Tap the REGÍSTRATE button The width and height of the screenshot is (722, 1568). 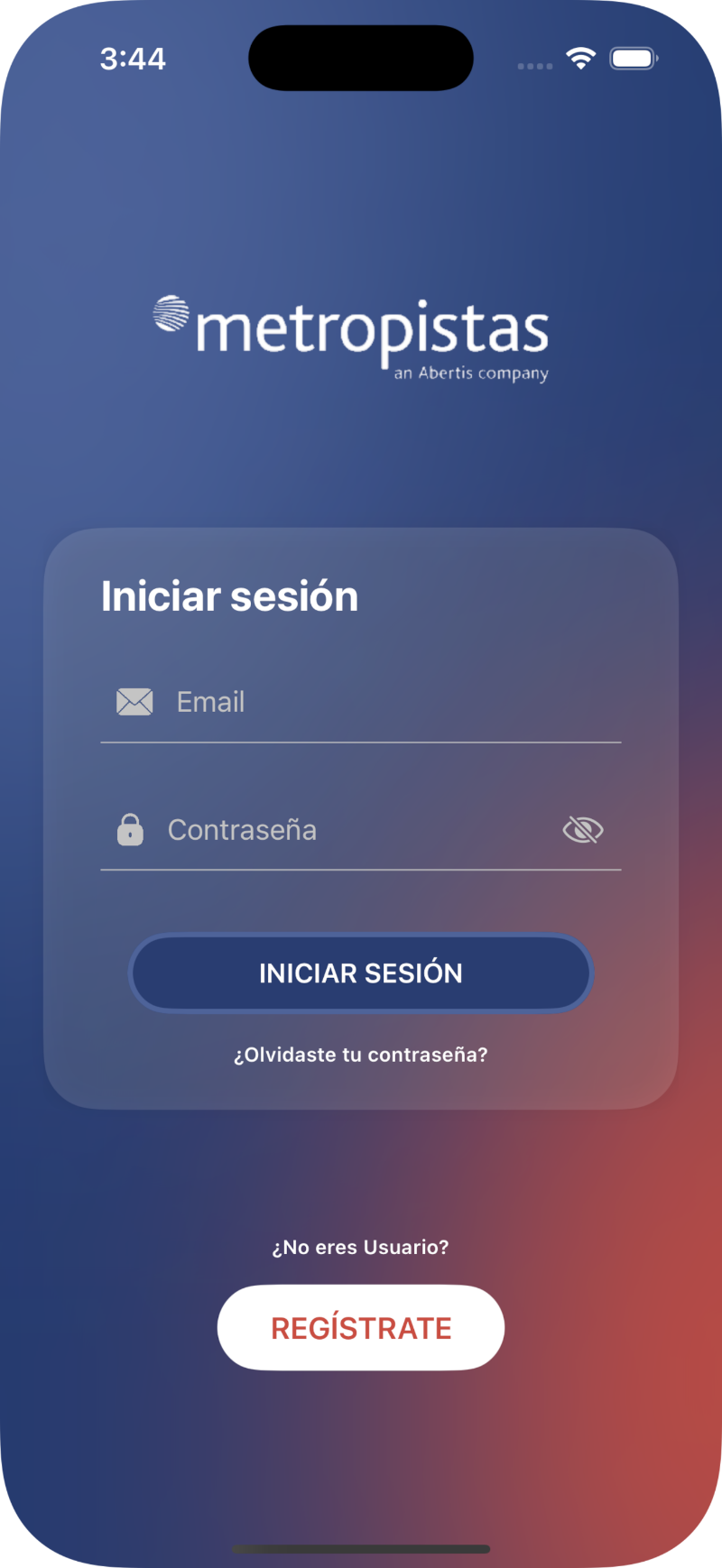[361, 1328]
